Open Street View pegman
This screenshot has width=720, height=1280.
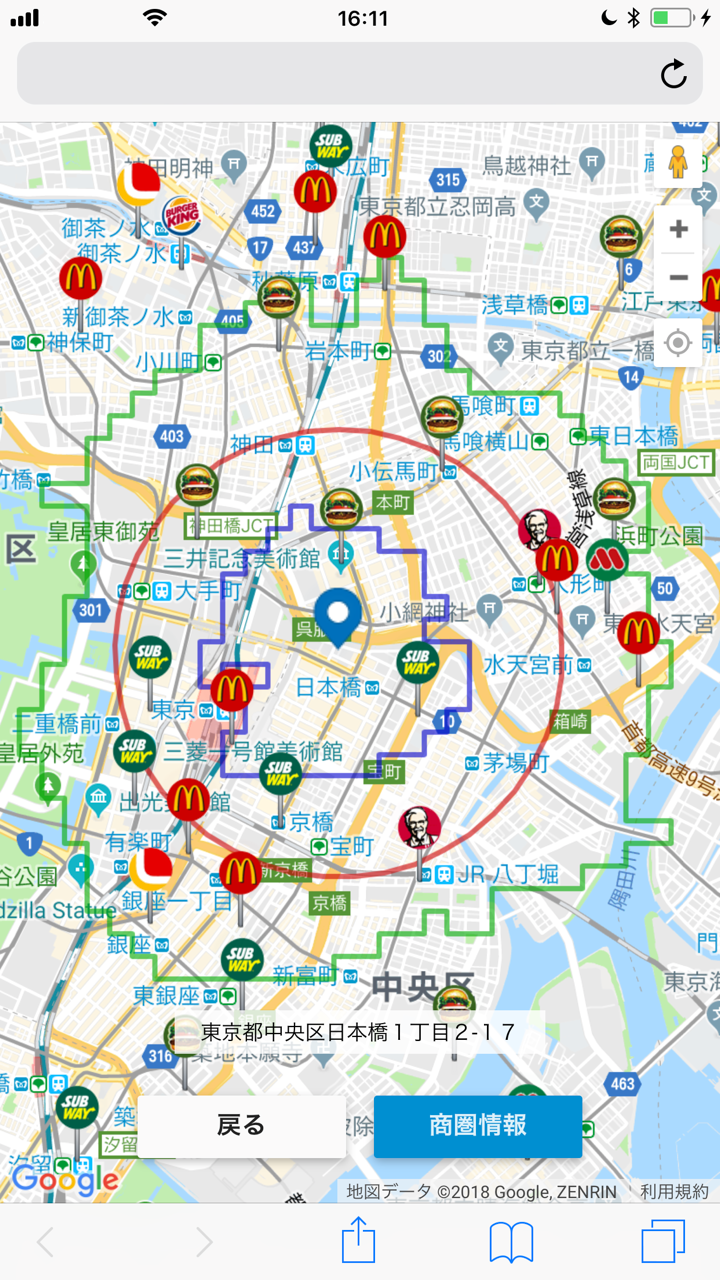point(678,160)
